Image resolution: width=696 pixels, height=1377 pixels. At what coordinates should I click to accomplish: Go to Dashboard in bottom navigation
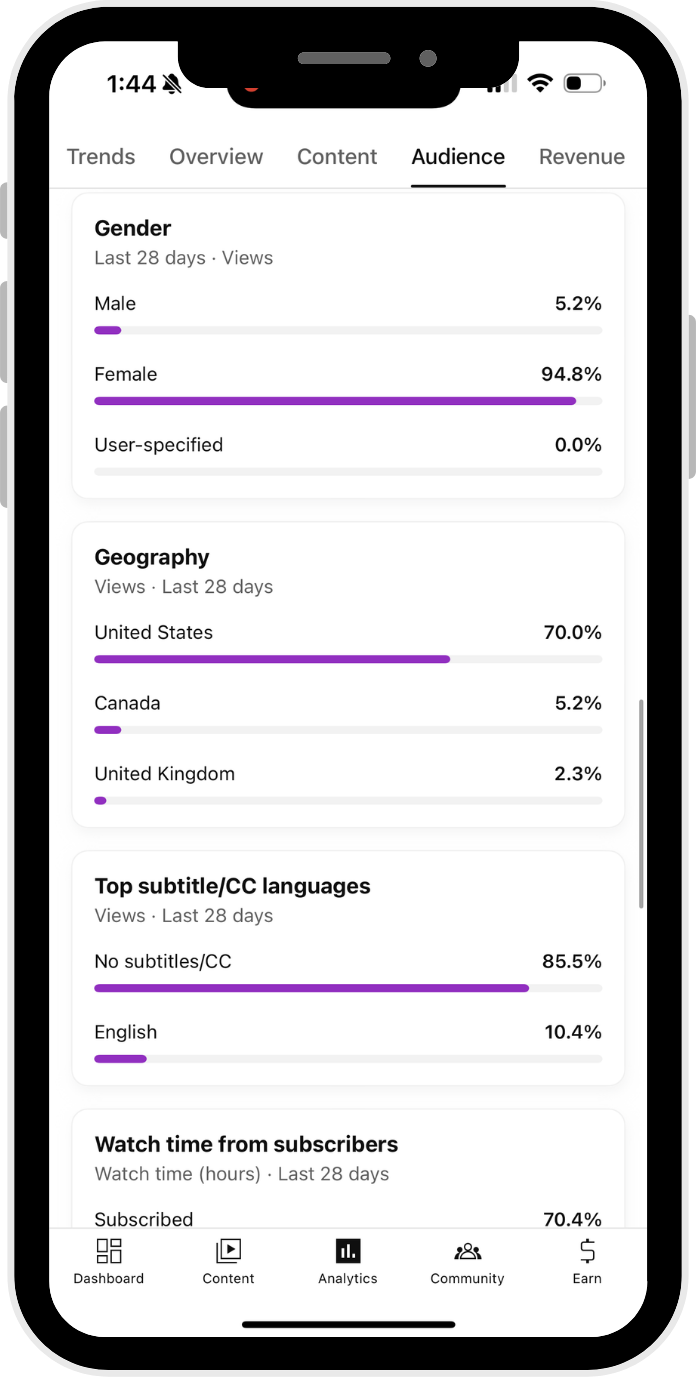point(108,1261)
